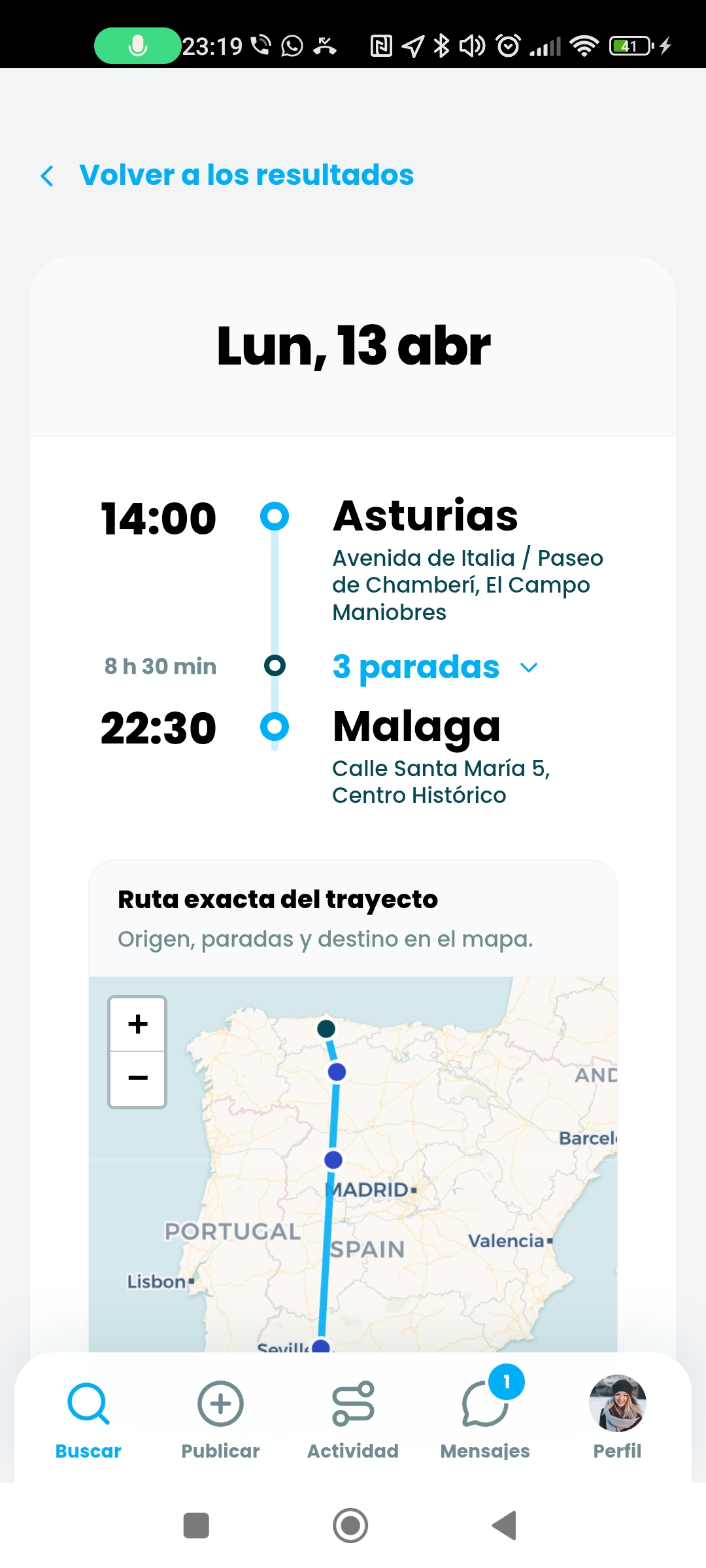Tap the dark origin dot on the map

pyautogui.click(x=326, y=1027)
